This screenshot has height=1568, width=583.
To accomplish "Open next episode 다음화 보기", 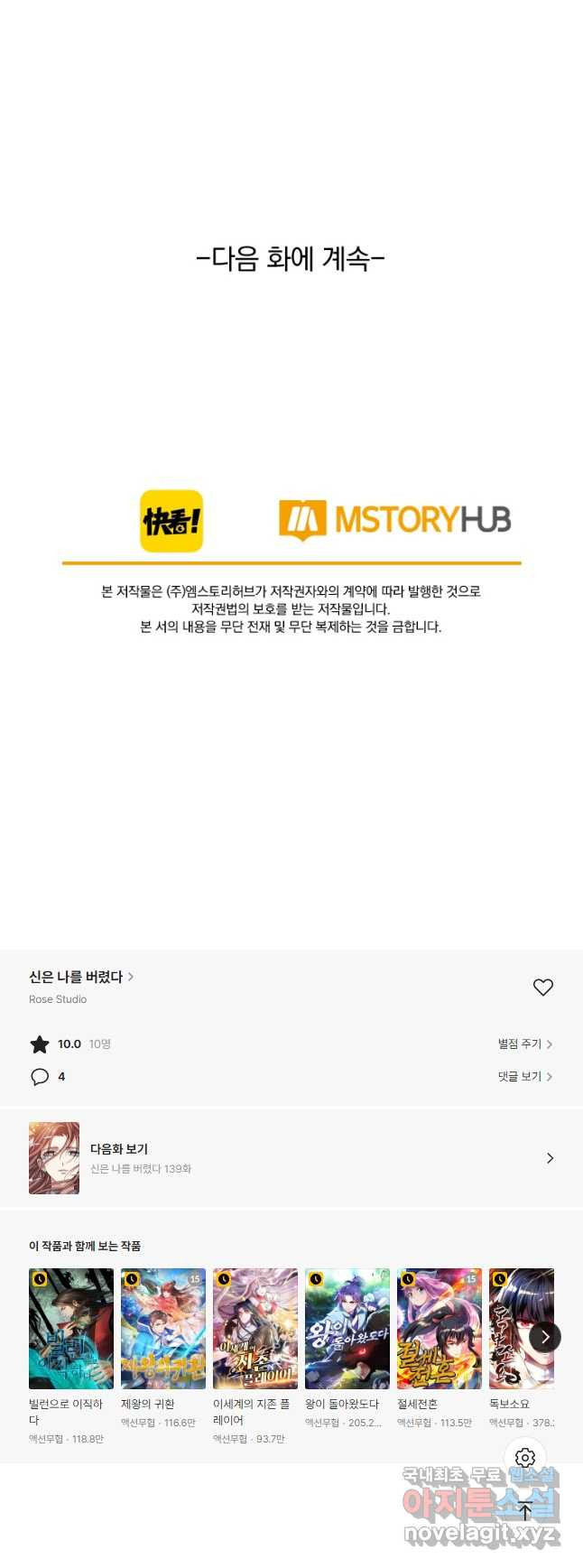I will [291, 1158].
